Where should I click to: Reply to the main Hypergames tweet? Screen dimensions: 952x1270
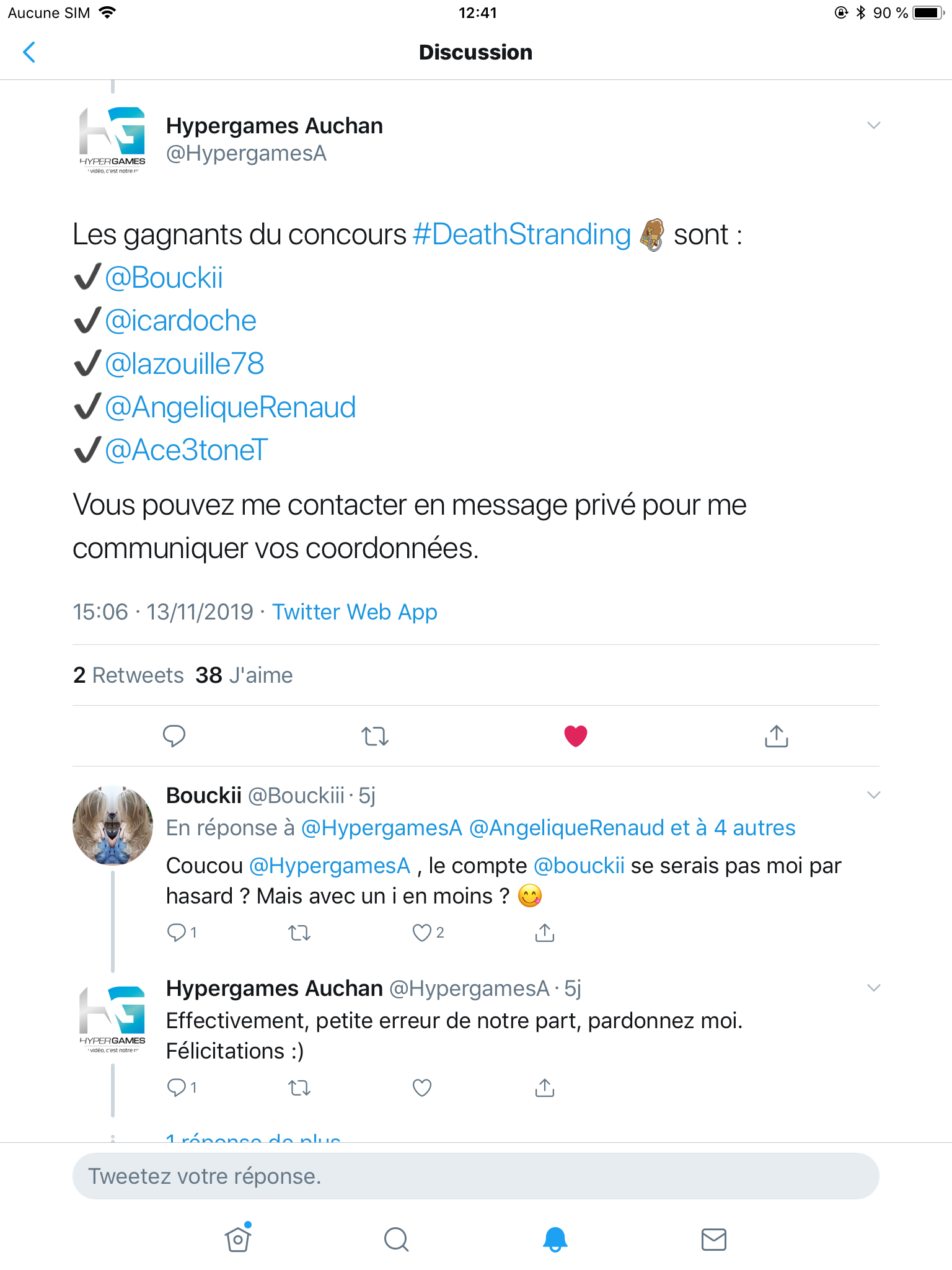174,736
